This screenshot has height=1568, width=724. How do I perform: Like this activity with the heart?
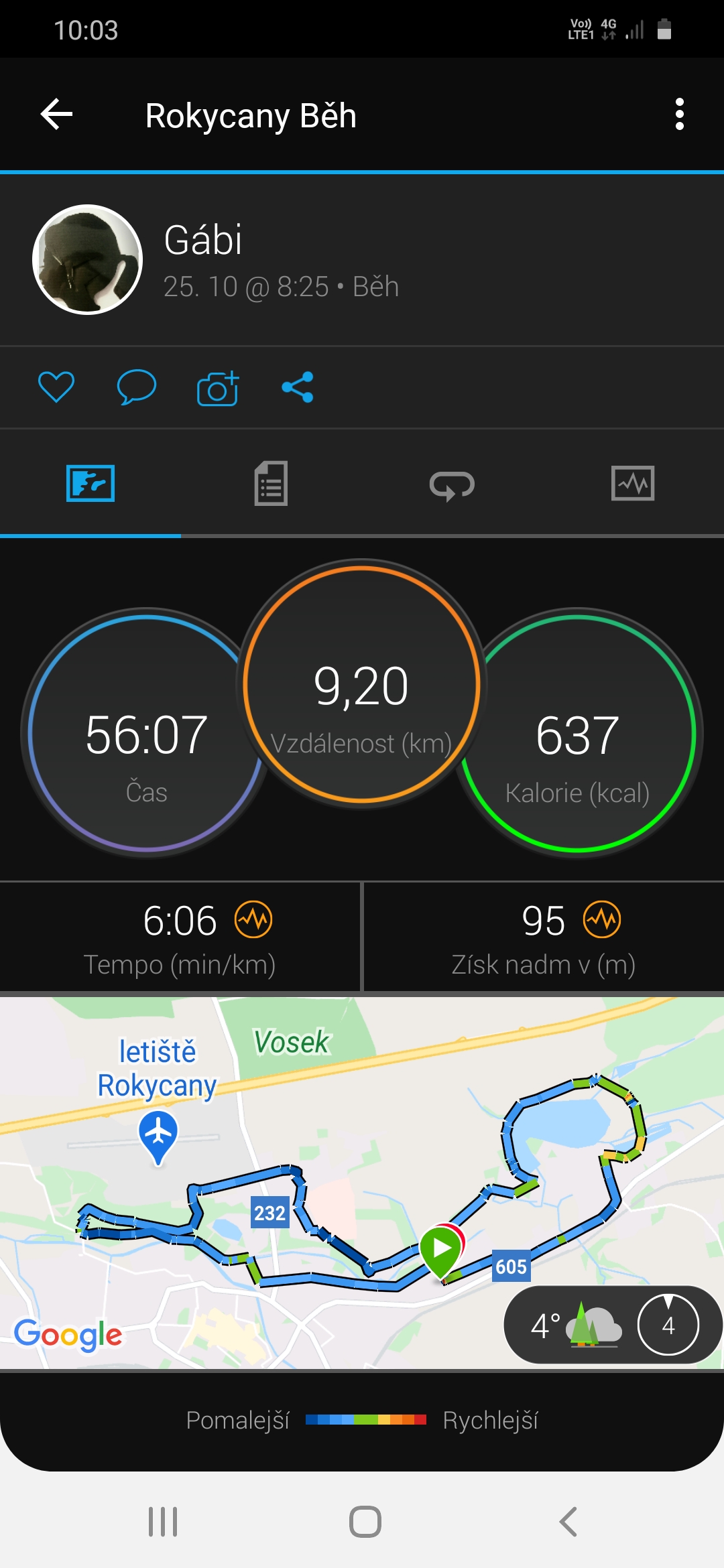(56, 387)
